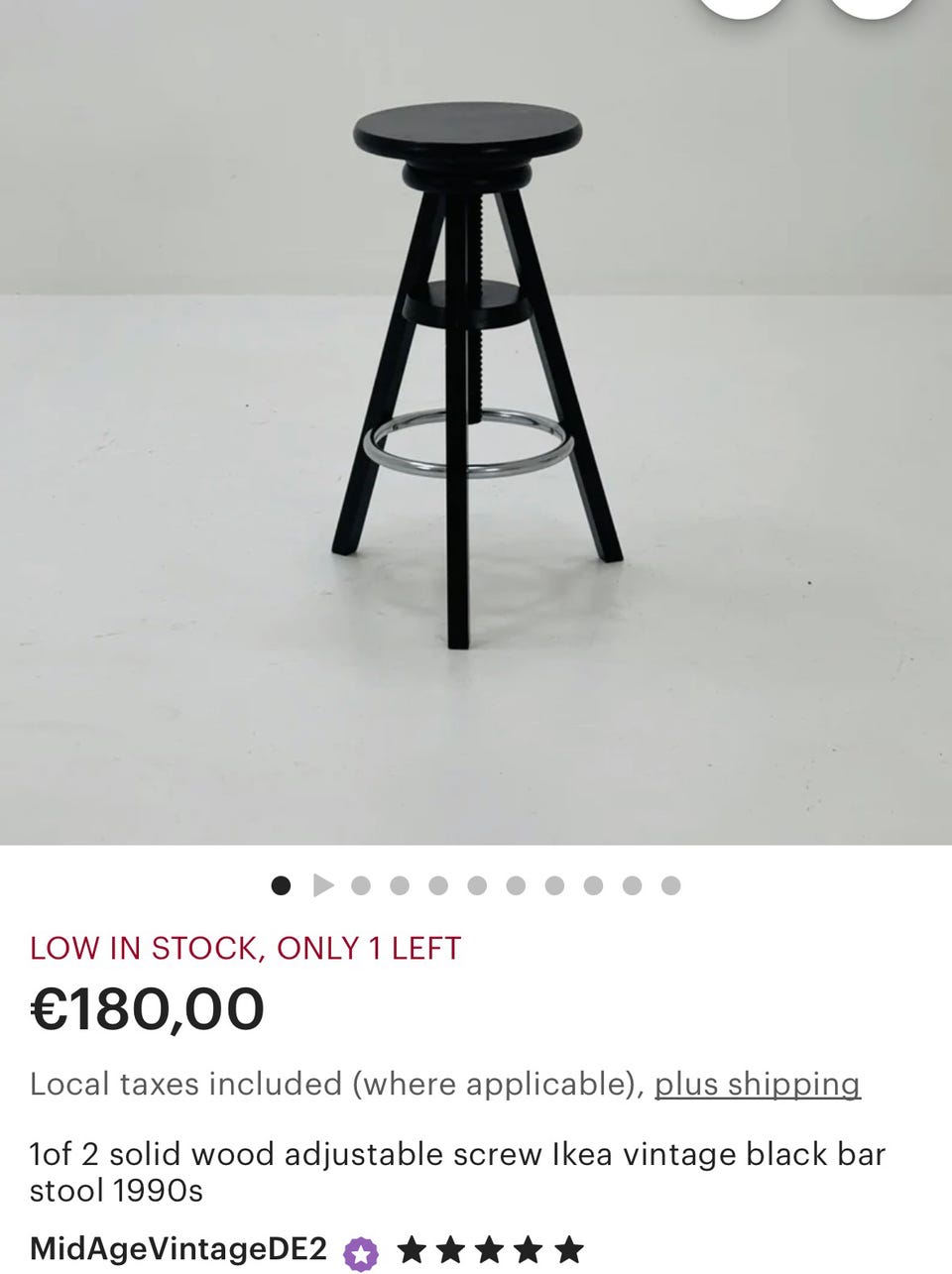
Task: View the seller's five-star reviews
Action: click(x=489, y=1250)
